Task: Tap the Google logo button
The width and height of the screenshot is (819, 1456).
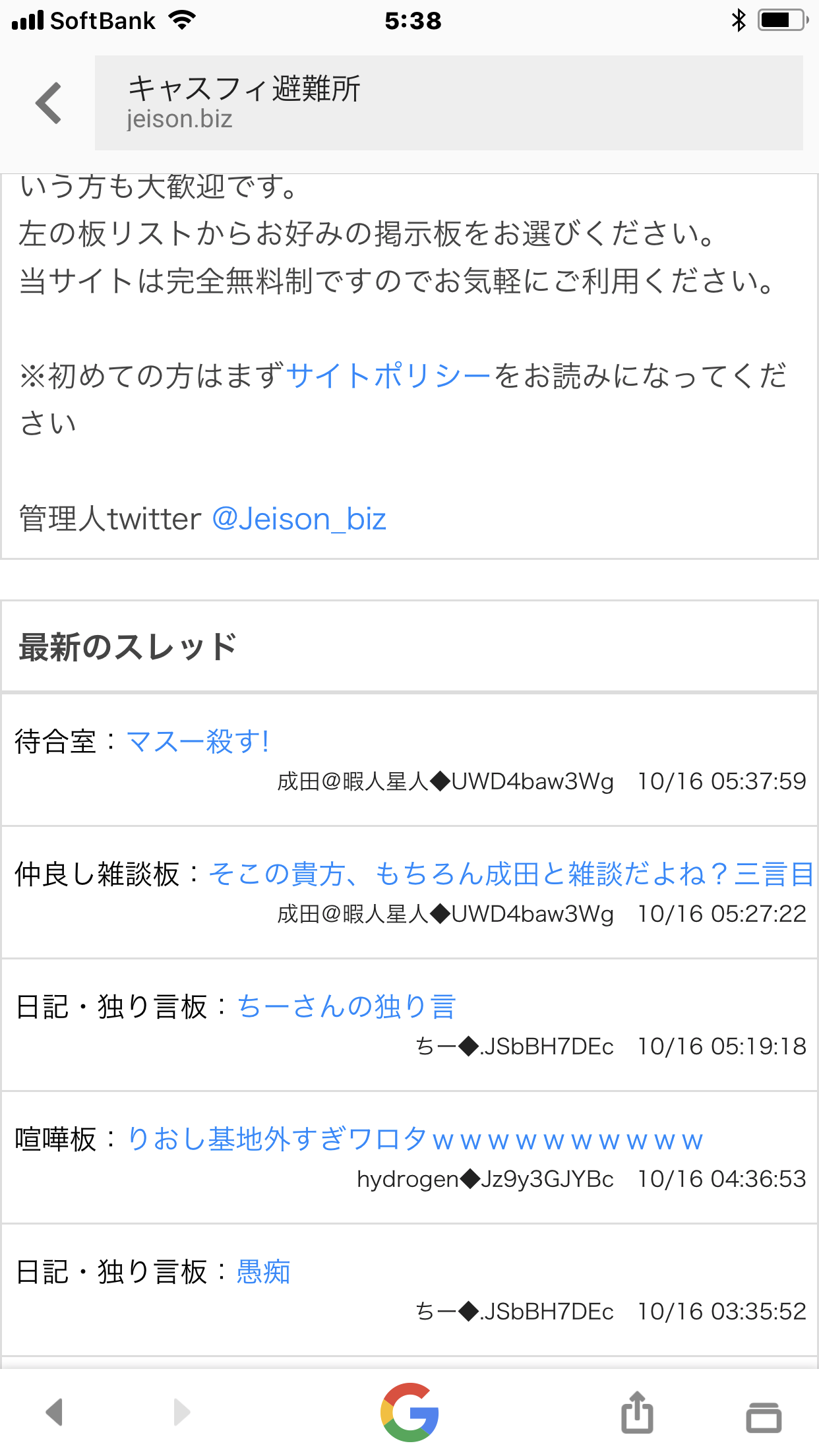Action: (x=409, y=1412)
